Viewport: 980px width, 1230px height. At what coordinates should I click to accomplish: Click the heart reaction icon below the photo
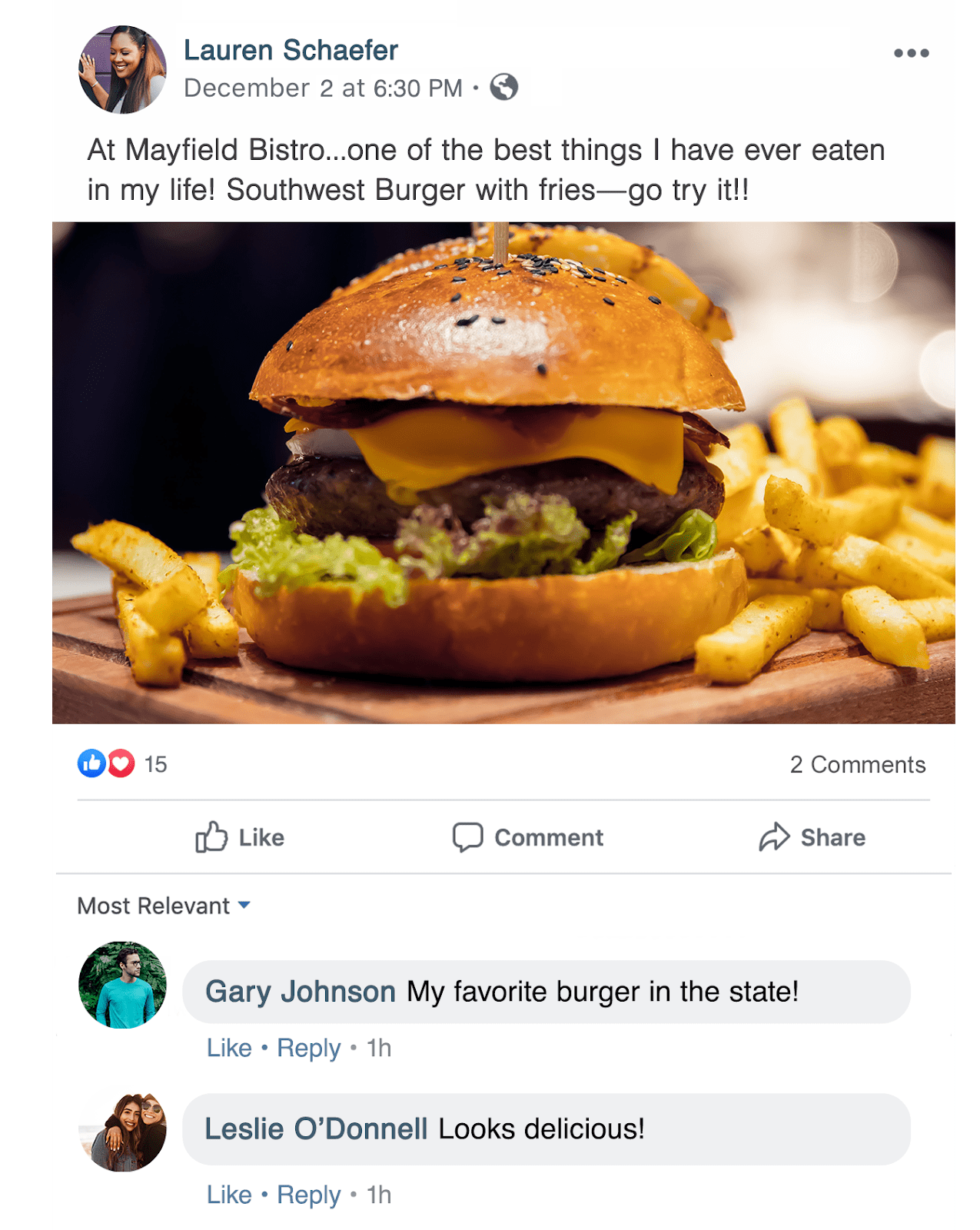(120, 763)
